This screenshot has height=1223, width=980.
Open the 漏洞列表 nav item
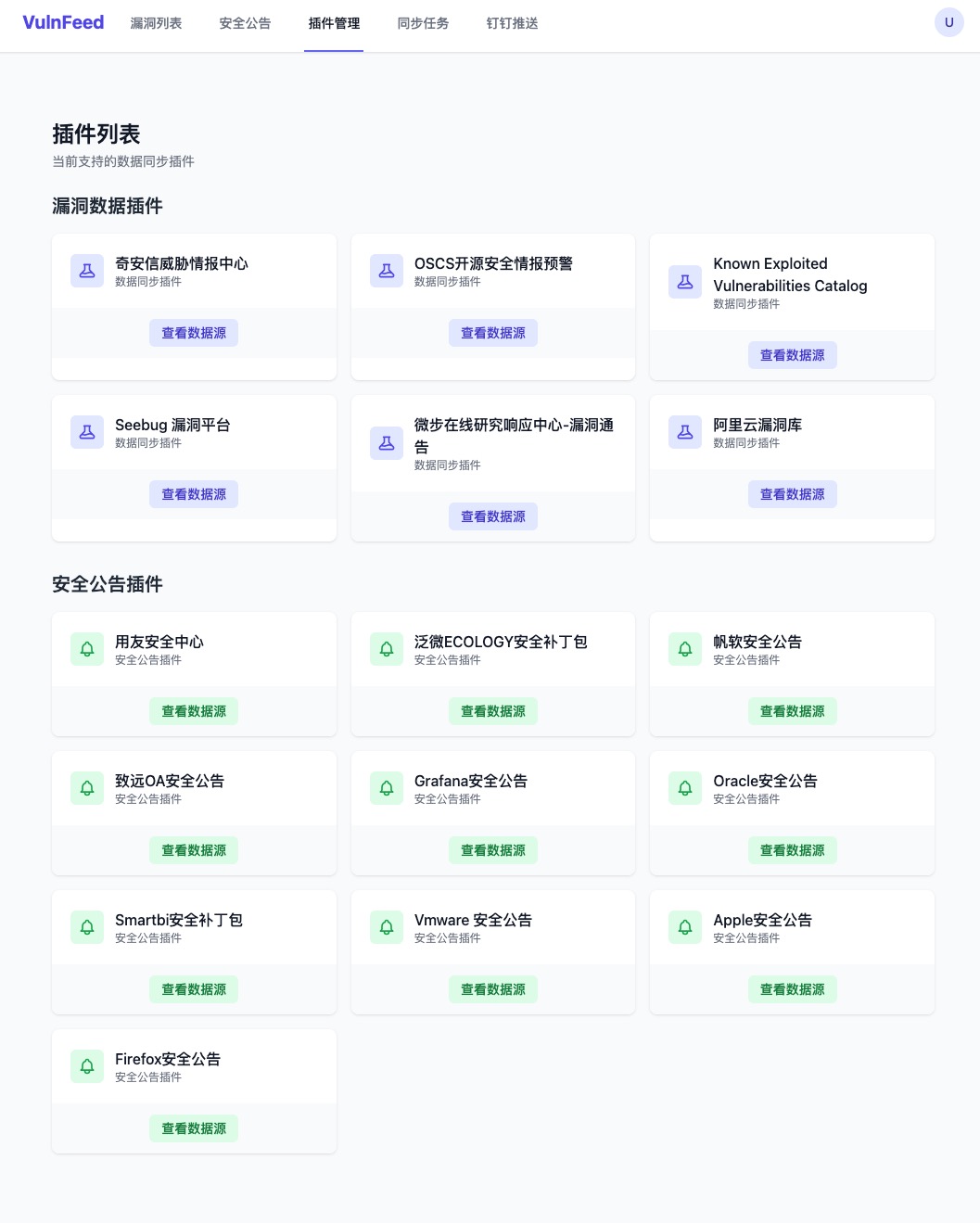tap(156, 23)
